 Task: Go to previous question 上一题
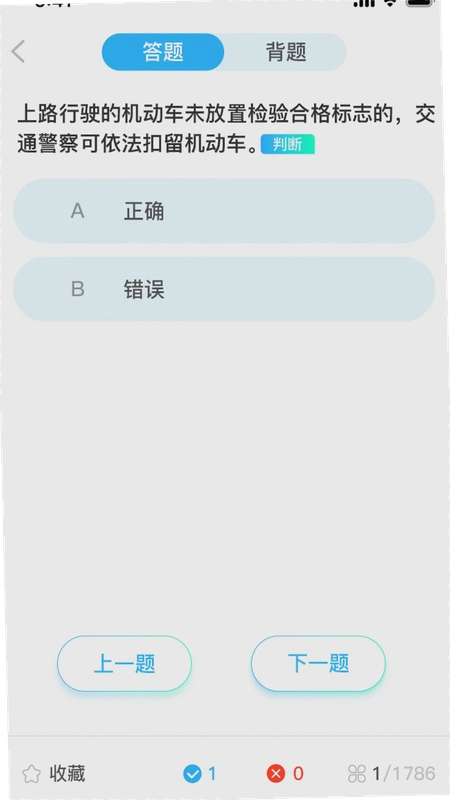(x=124, y=664)
